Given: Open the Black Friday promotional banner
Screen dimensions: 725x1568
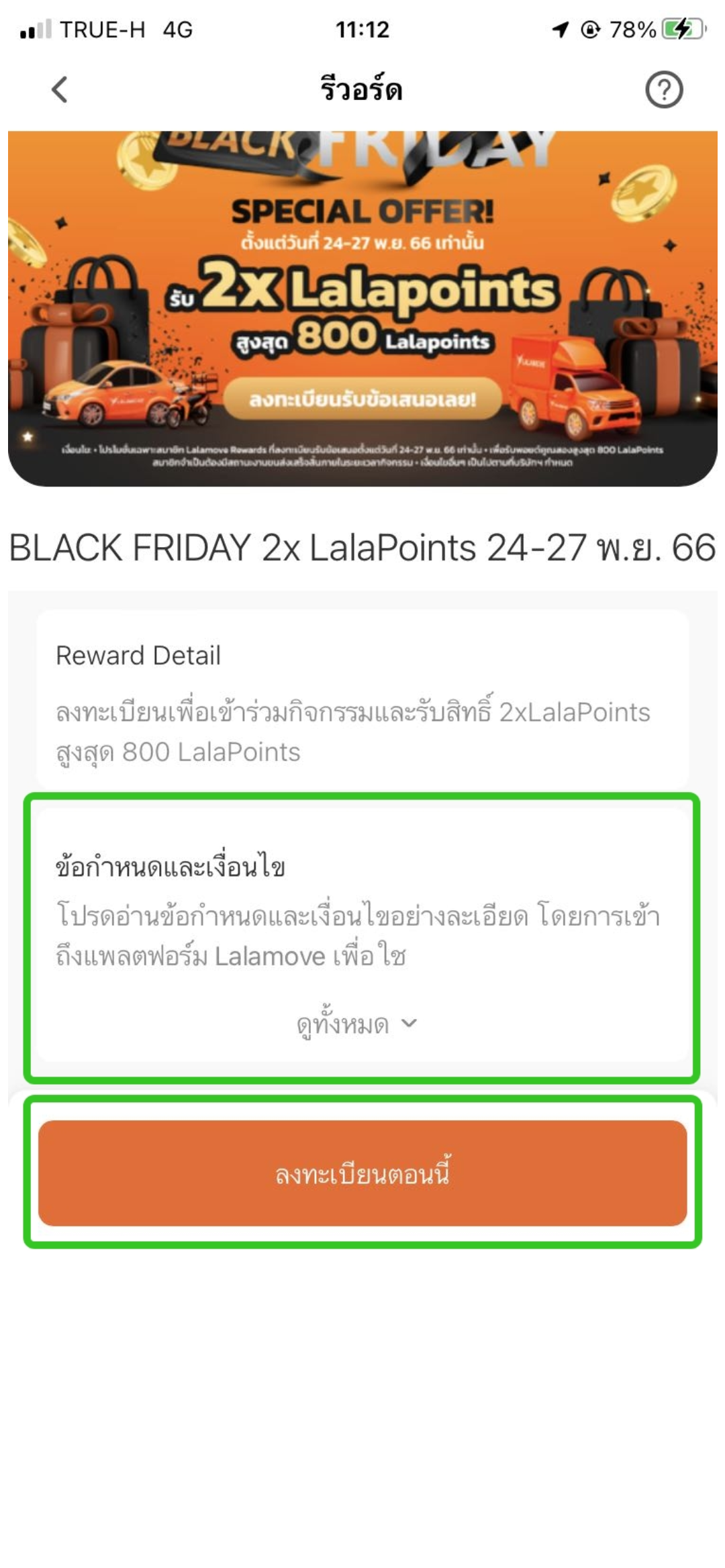Looking at the screenshot, I should (x=362, y=309).
